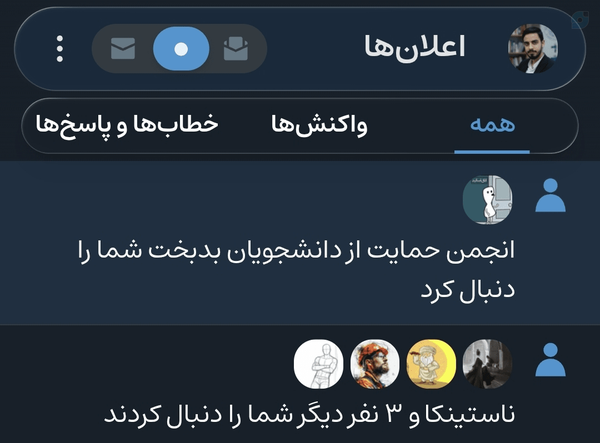
Task: Switch to the واکنش‌ها tab
Action: 319,125
